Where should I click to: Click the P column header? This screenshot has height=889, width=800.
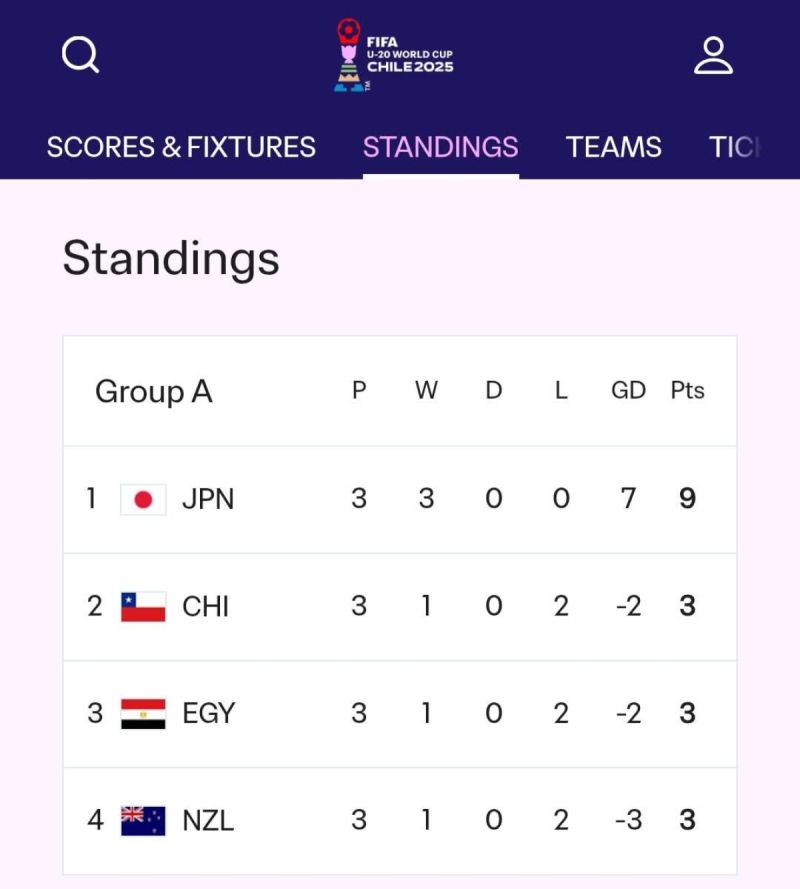359,391
